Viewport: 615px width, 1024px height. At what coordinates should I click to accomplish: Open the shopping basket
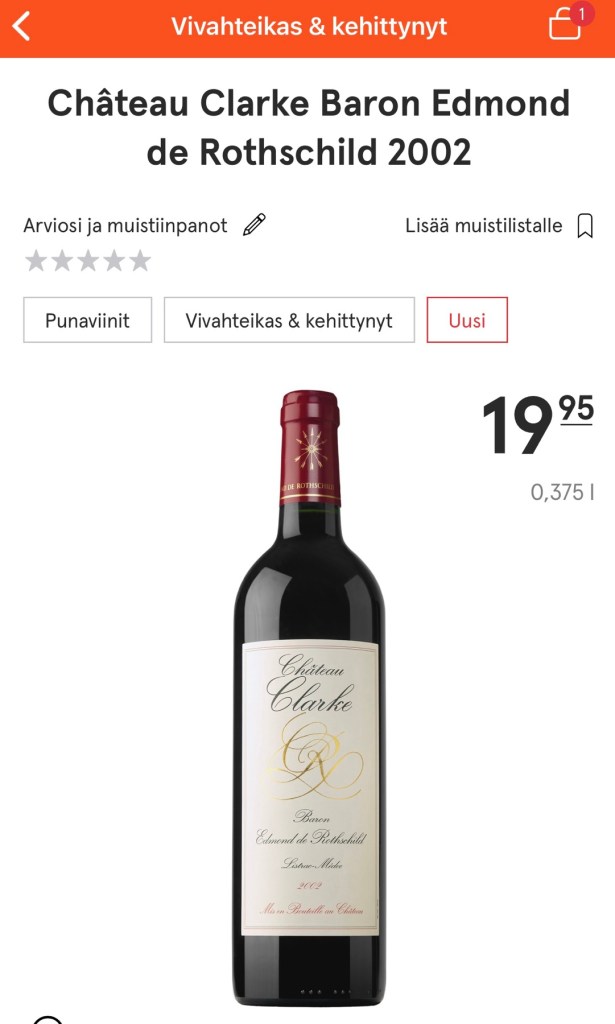566,24
